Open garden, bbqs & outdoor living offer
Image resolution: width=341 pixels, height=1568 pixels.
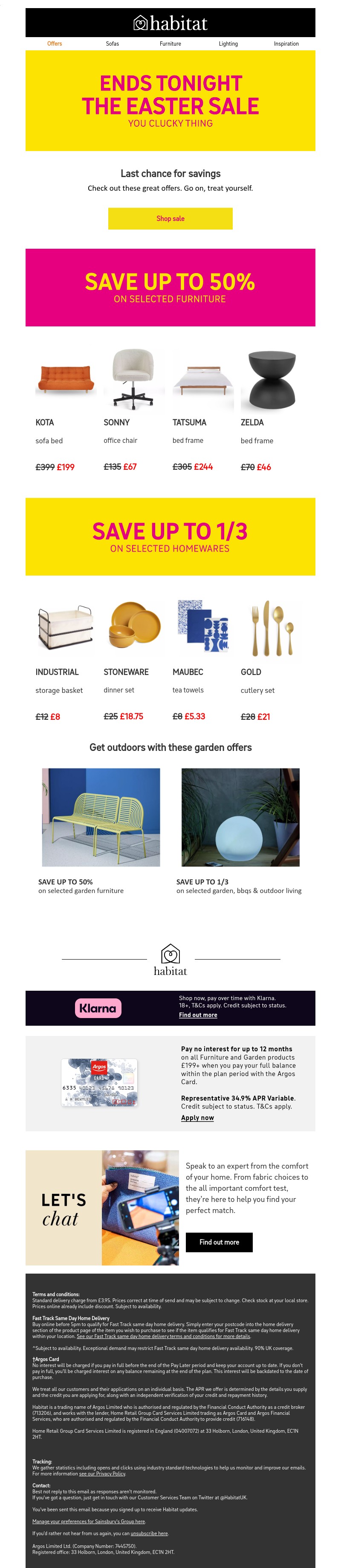240,817
